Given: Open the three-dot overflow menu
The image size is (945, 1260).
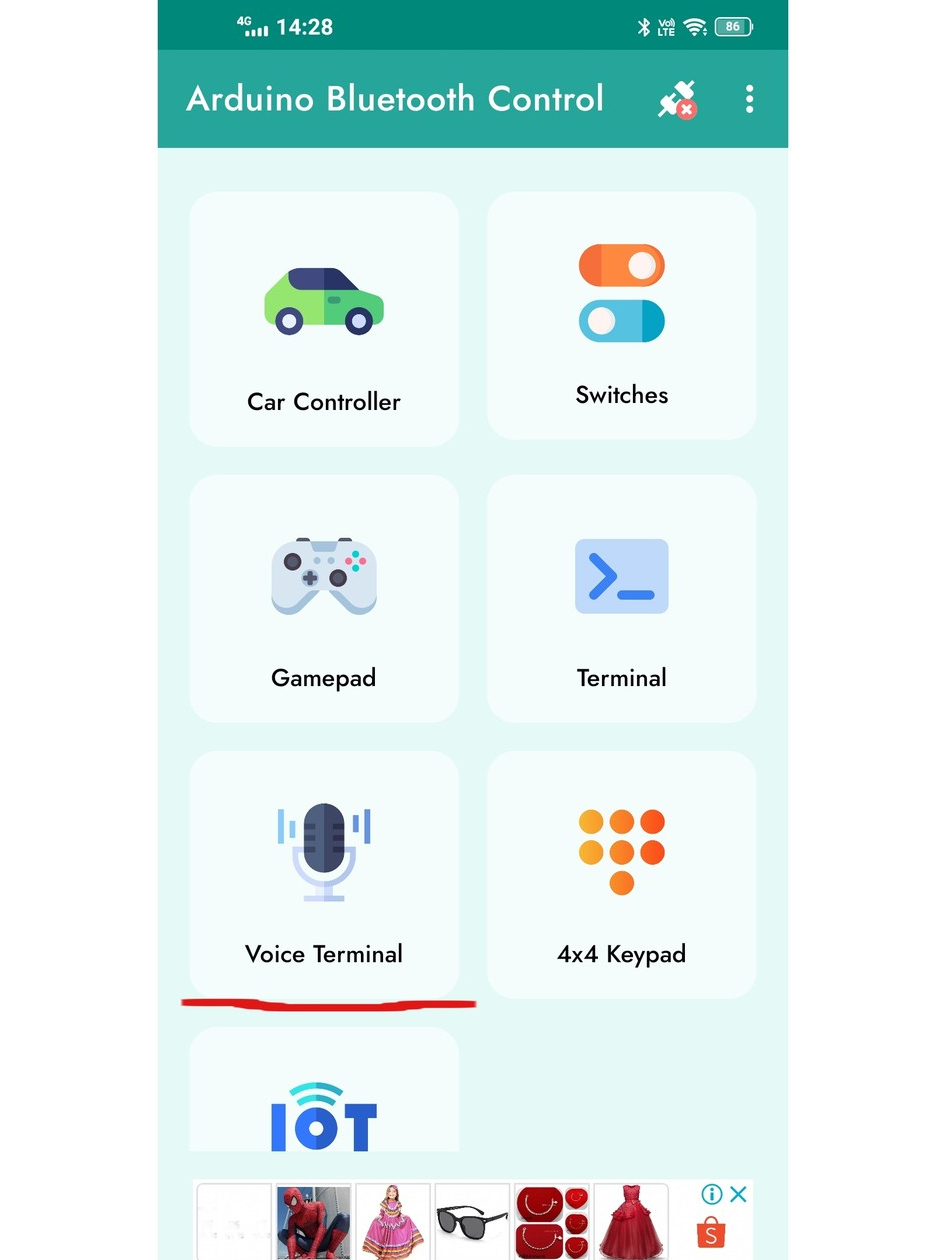Looking at the screenshot, I should coord(749,99).
